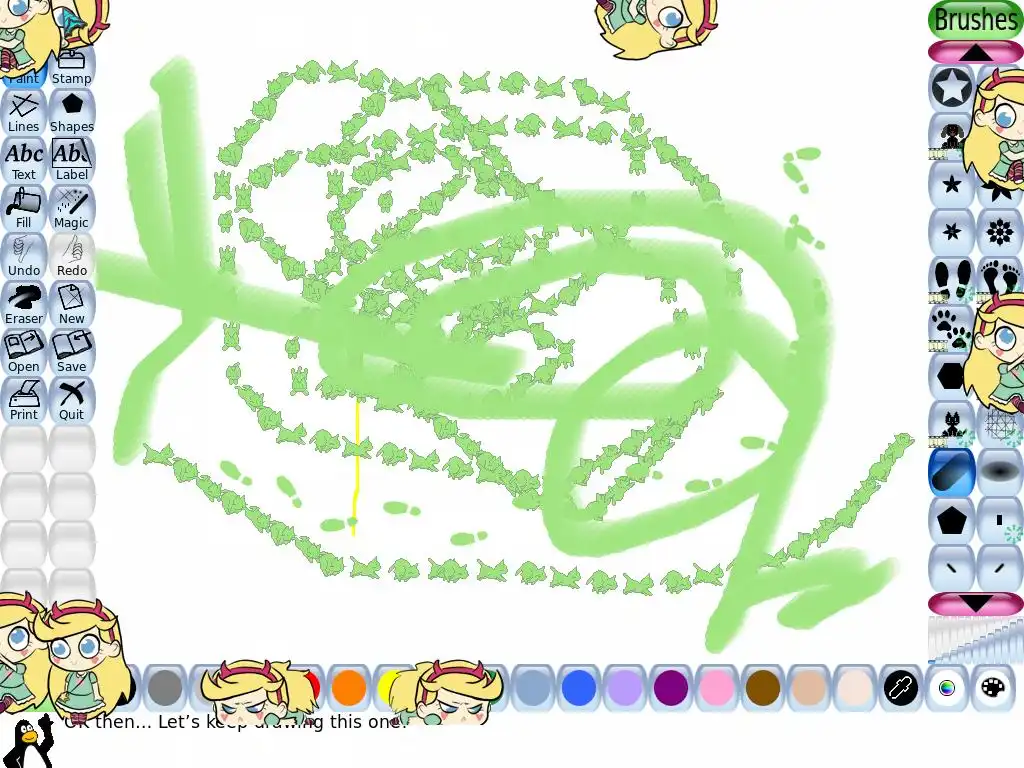Viewport: 1024px width, 768px height.
Task: Activate the color picker eyedropper
Action: point(901,688)
